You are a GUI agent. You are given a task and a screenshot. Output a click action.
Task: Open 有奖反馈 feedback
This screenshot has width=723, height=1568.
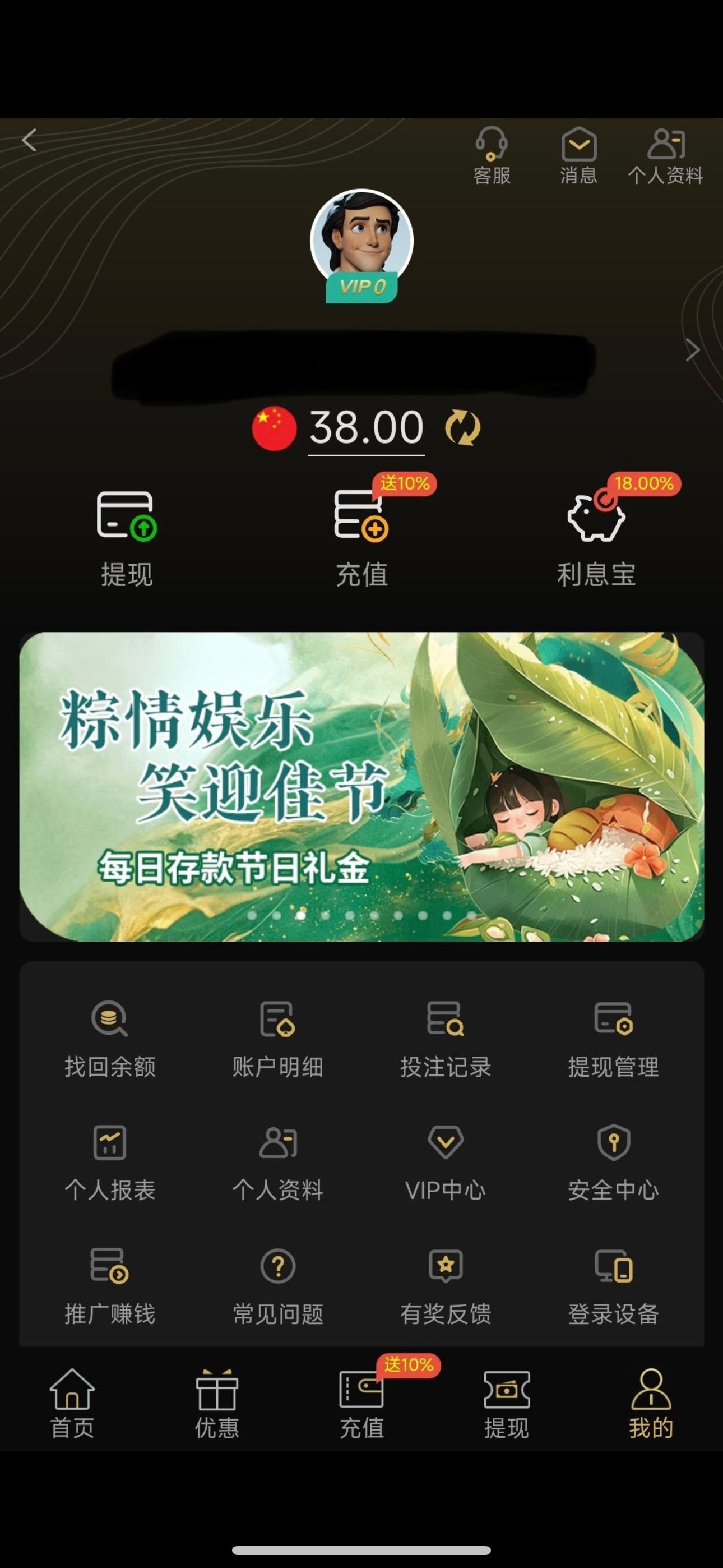click(446, 1285)
